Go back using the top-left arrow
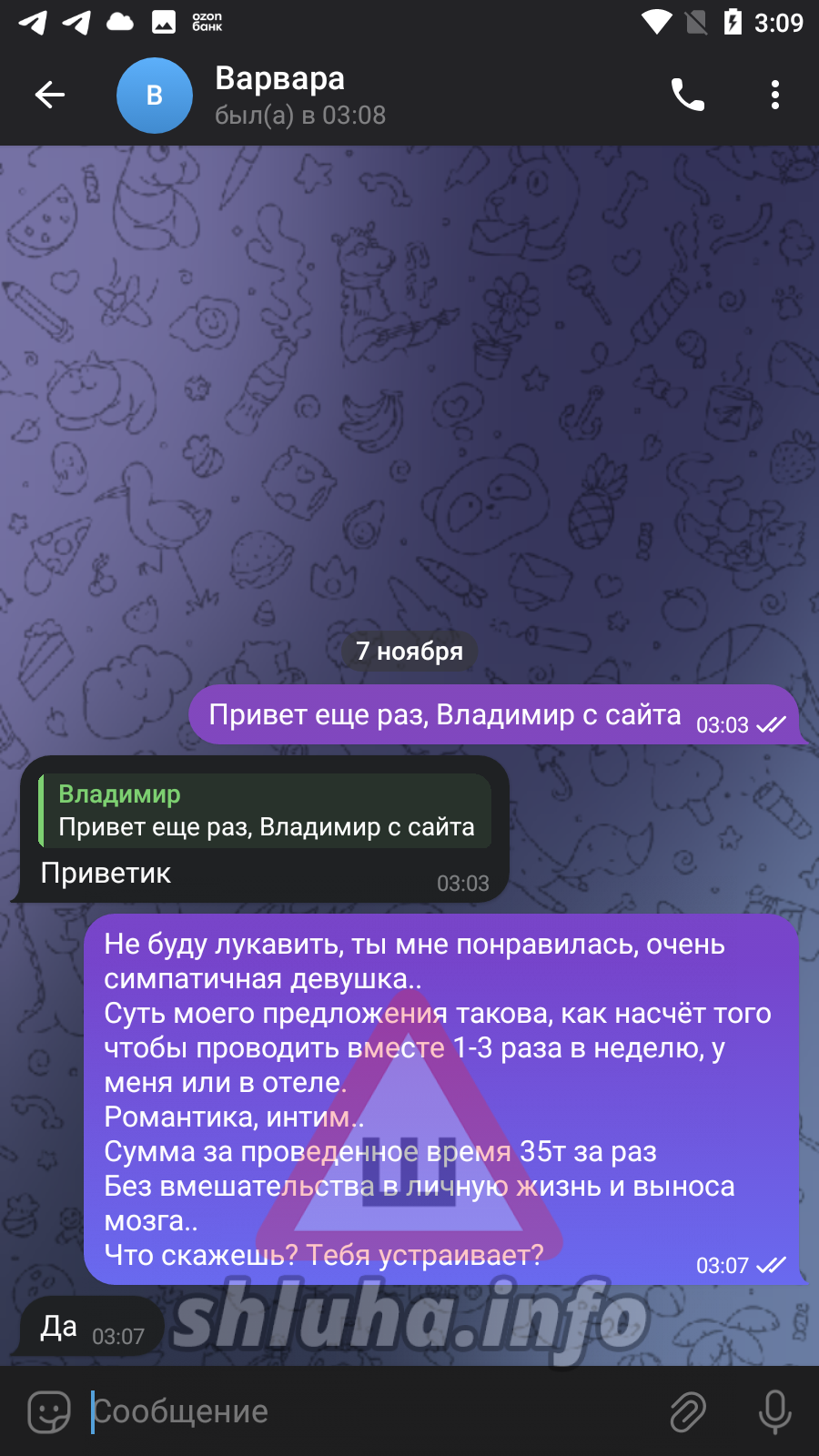Screen dimensions: 819x1456 [50, 95]
